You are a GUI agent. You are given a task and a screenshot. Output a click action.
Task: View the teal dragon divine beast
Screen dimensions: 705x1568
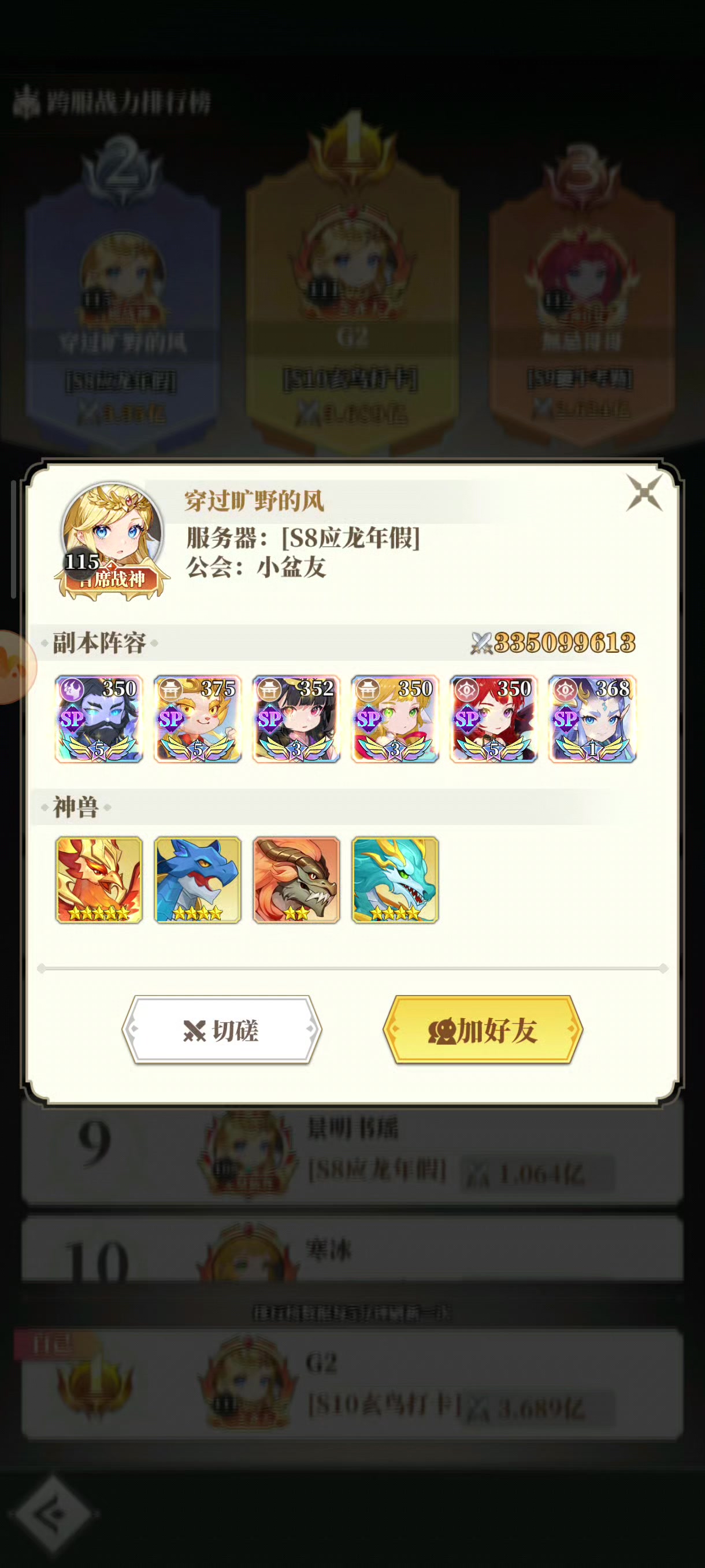395,880
